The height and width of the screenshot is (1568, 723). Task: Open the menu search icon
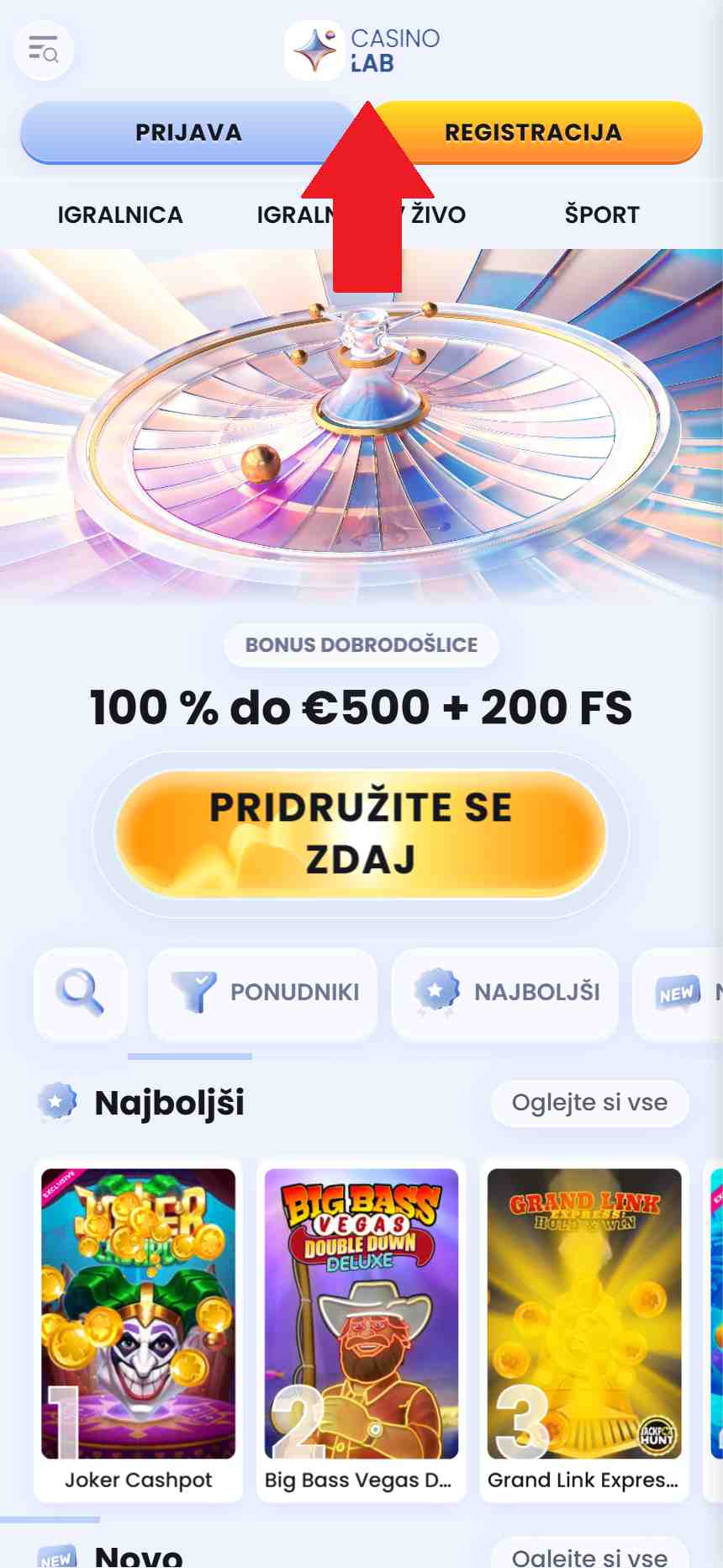point(43,50)
